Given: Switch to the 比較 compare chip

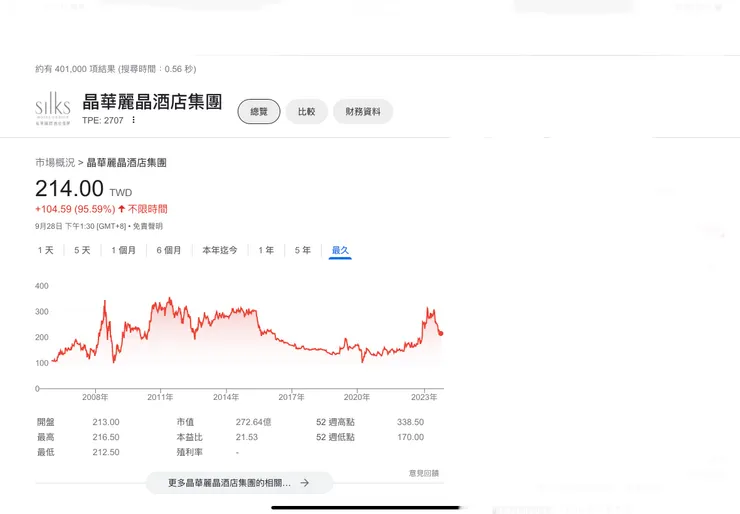Looking at the screenshot, I should tap(306, 111).
